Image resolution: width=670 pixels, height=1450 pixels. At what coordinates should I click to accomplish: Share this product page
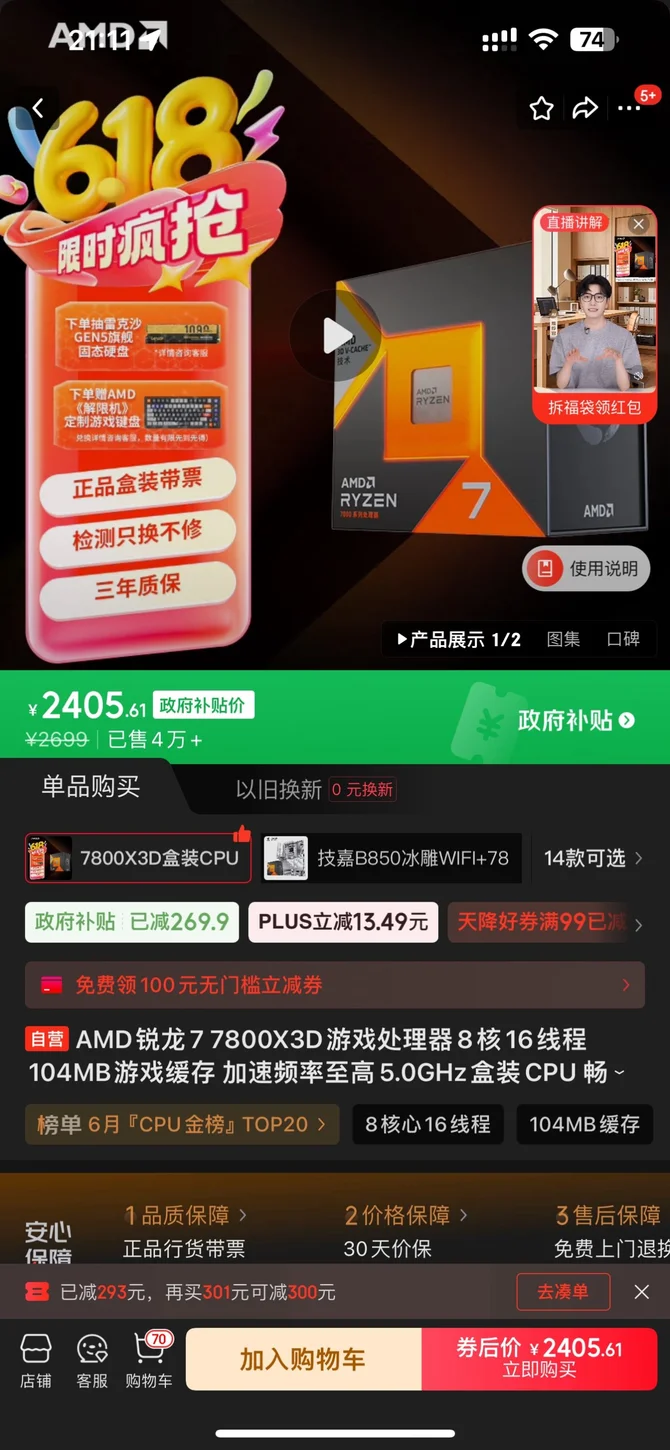[x=585, y=108]
